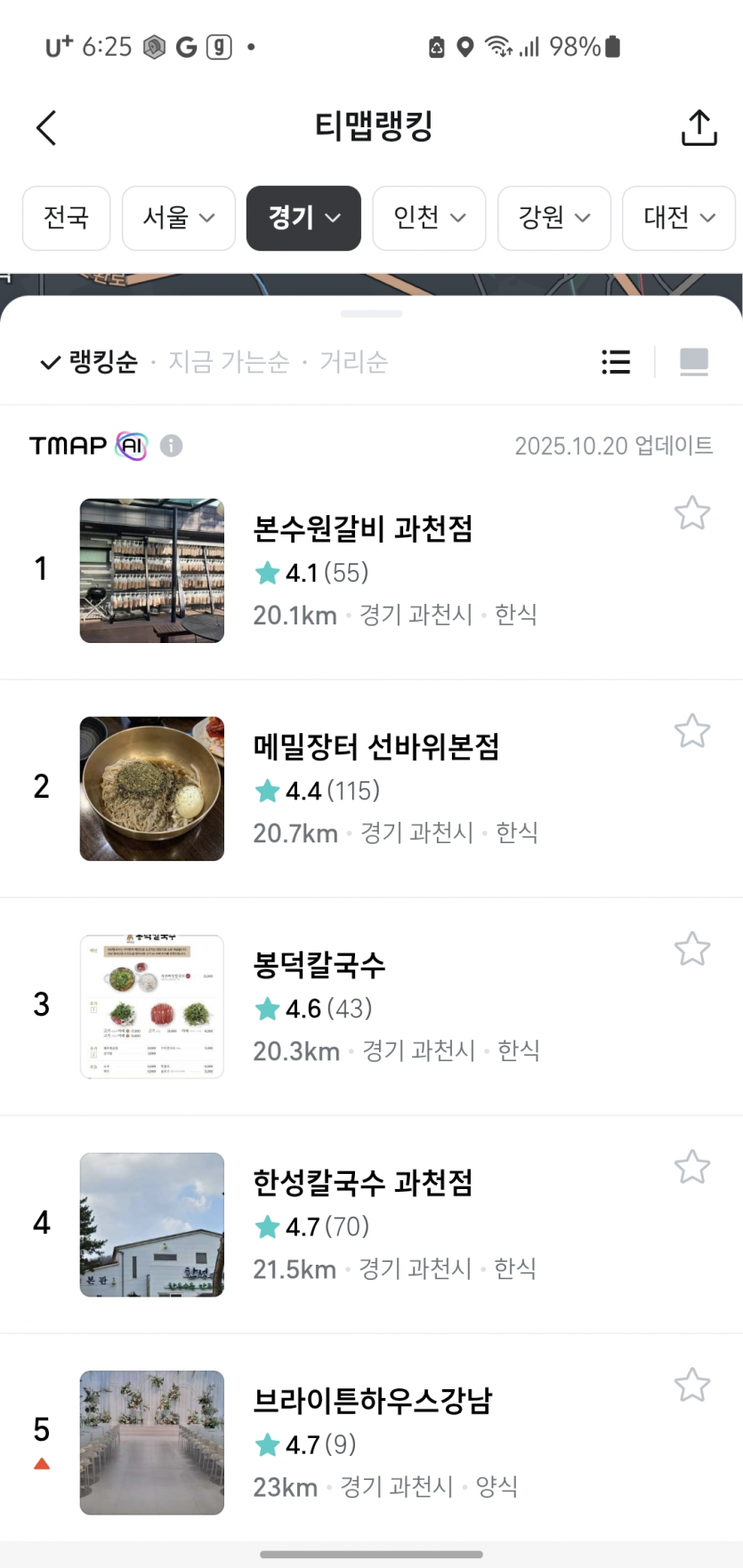Save 본수원갈비 과천점 to favorites
This screenshot has height=1568, width=743.
click(691, 513)
